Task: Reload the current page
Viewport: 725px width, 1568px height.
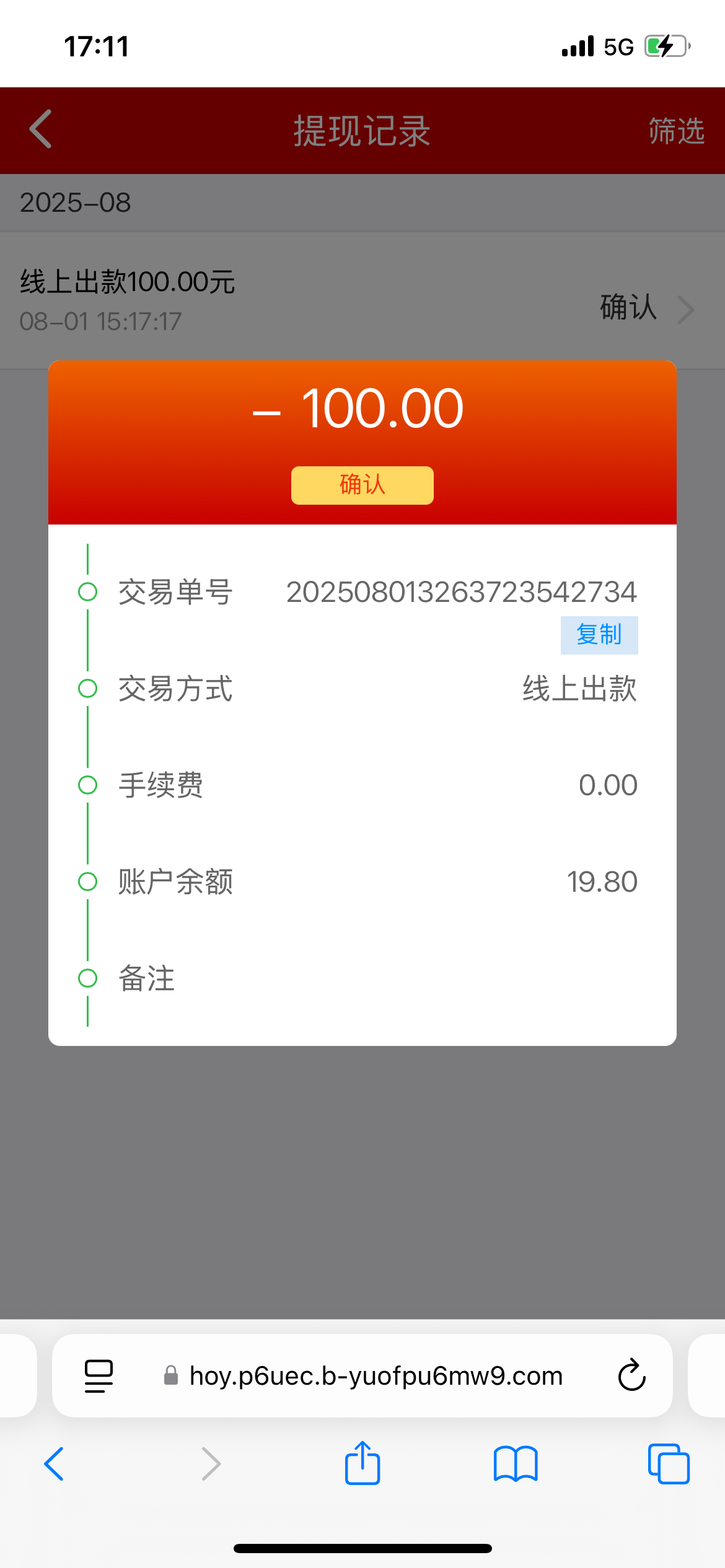Action: [630, 1375]
